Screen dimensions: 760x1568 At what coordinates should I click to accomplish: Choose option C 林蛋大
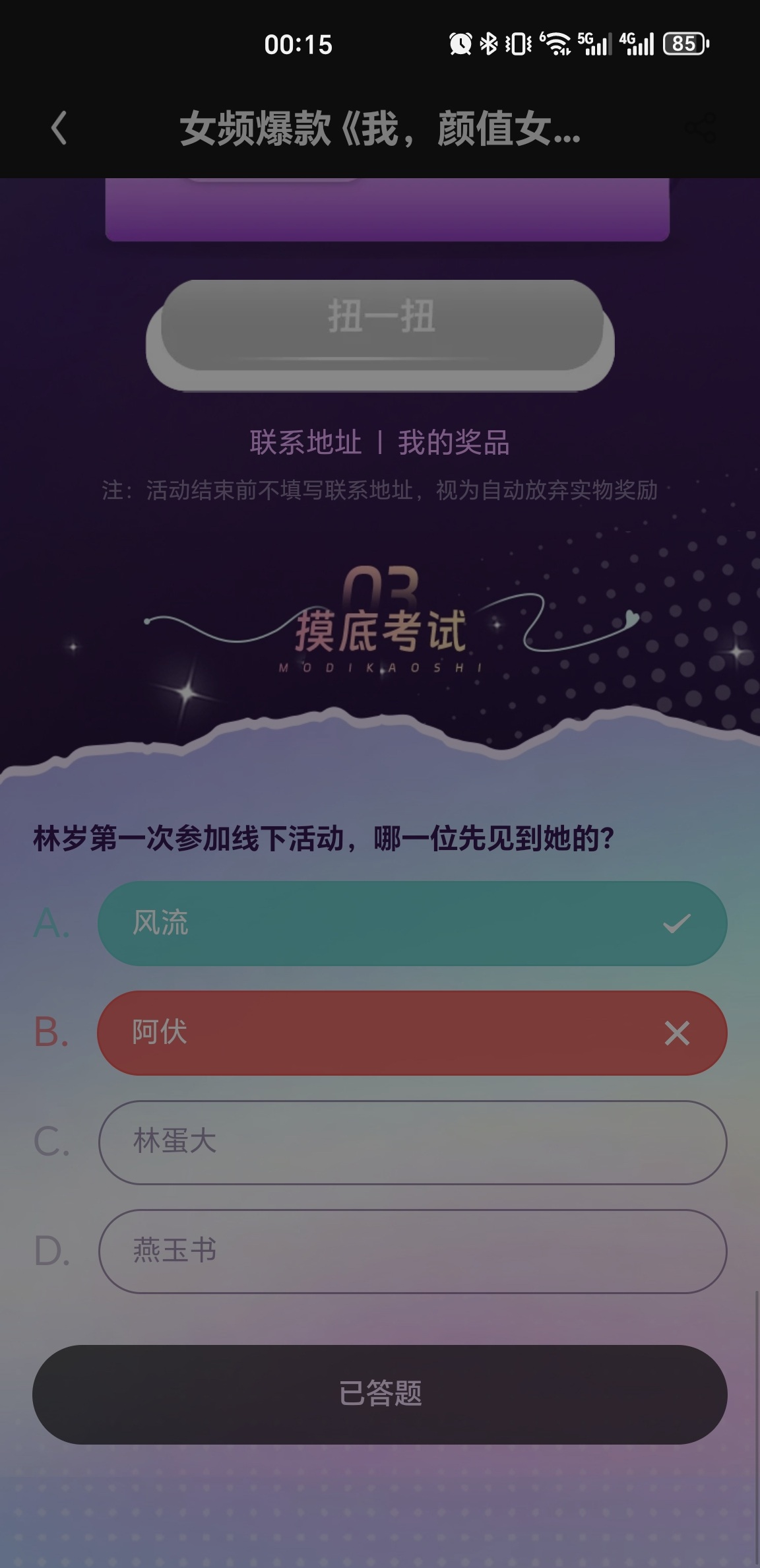coord(412,1142)
